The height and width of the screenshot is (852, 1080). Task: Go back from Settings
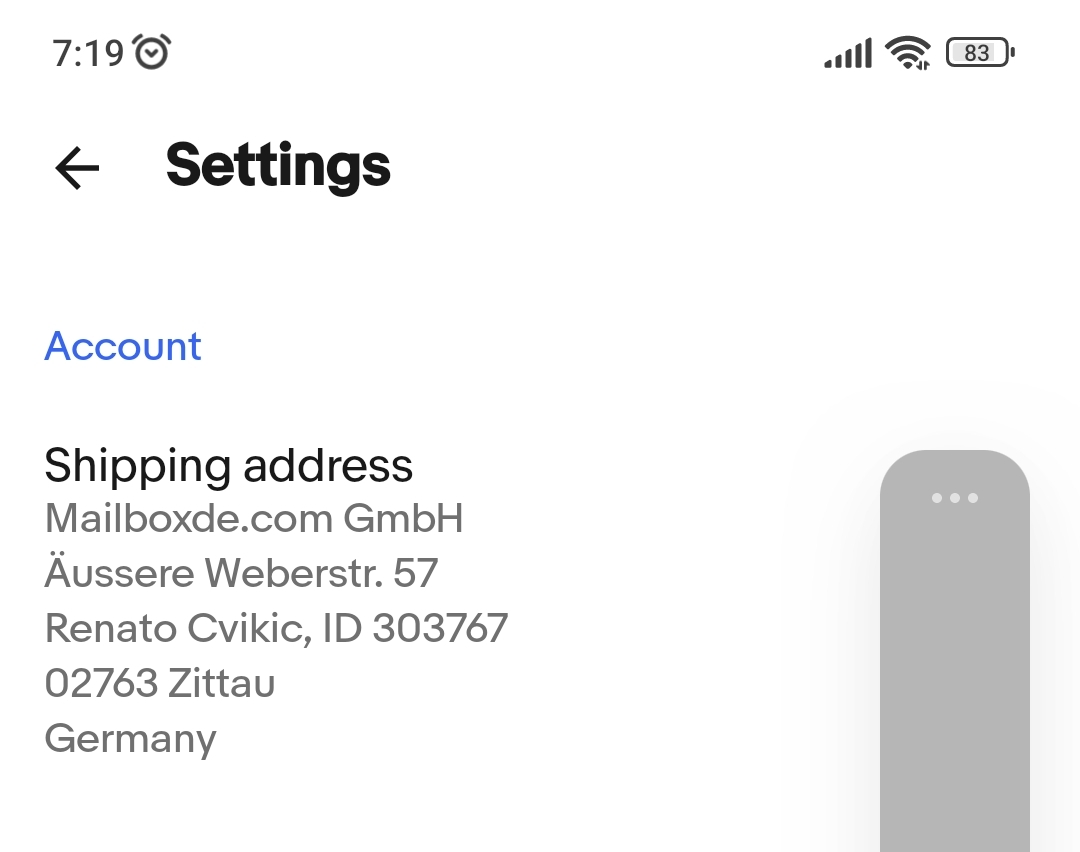pos(77,167)
